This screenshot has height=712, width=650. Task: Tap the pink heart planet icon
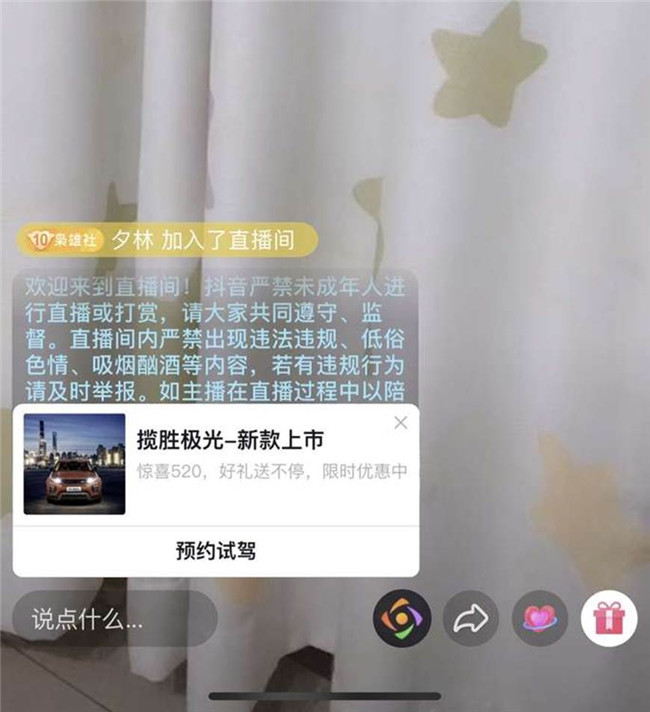pos(540,619)
